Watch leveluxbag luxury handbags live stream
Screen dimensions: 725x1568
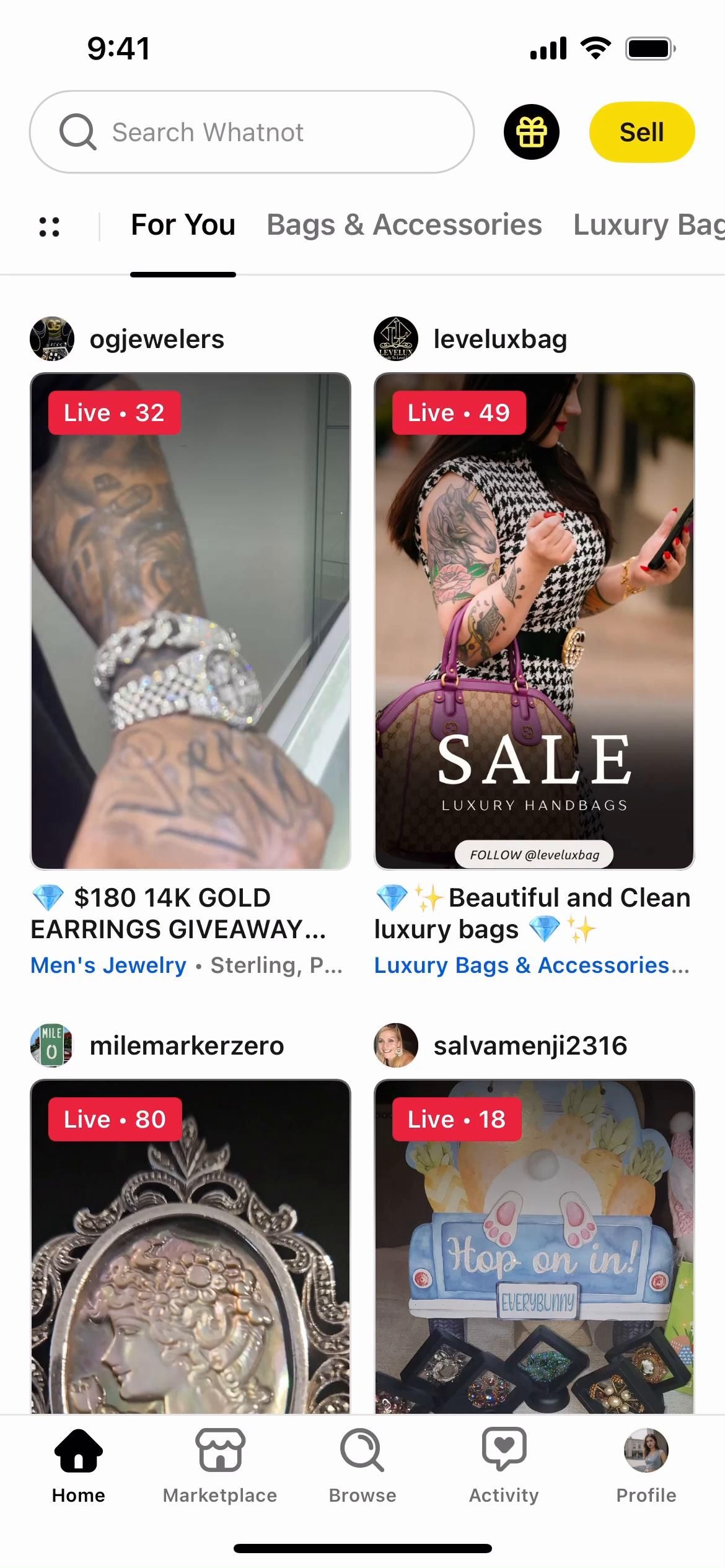[x=534, y=621]
